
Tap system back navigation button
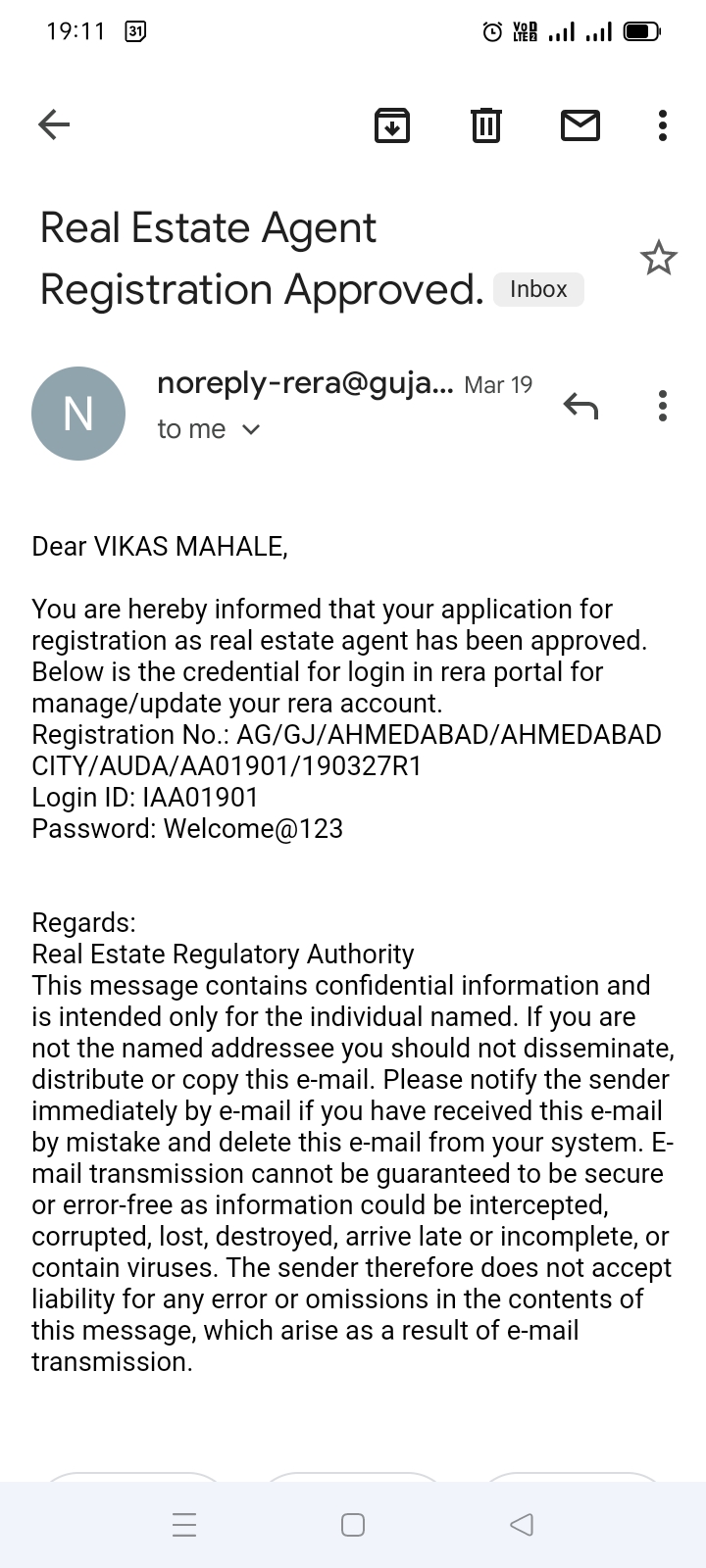point(522,1524)
